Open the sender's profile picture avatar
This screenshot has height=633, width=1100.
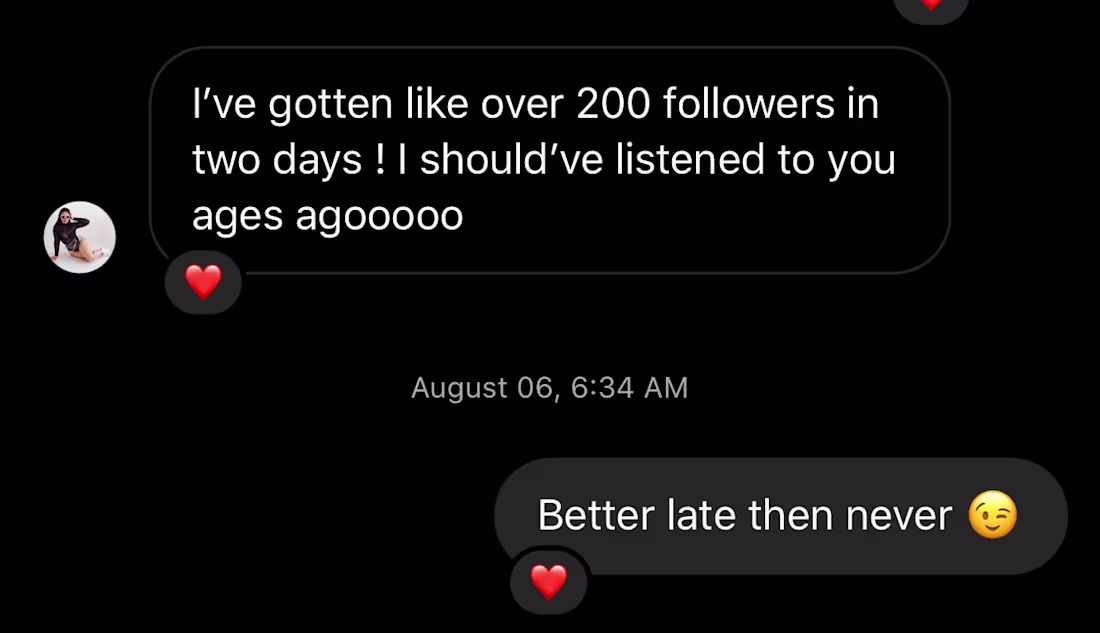80,237
